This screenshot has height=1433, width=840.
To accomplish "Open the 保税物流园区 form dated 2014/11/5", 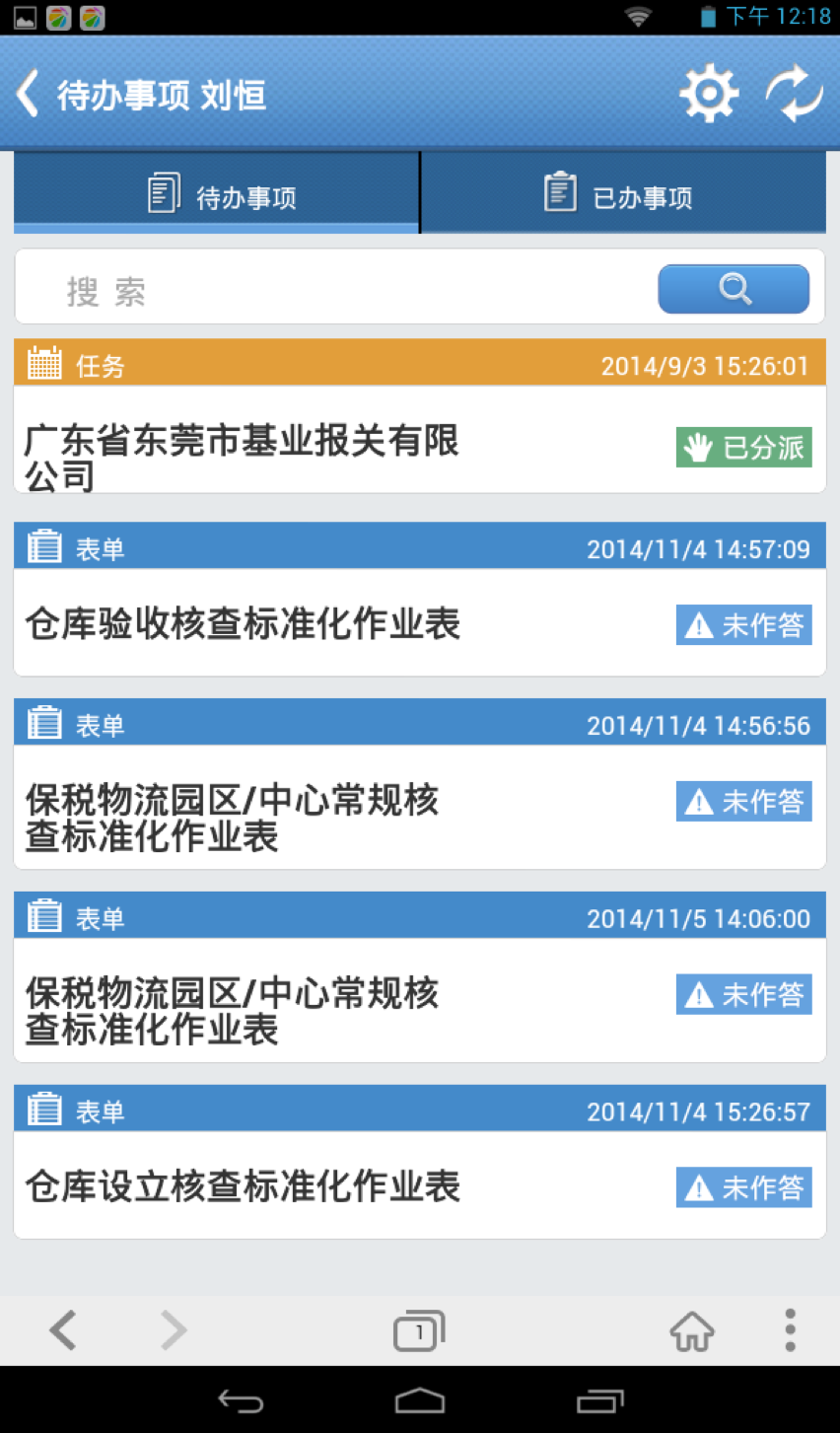I will pyautogui.click(x=420, y=977).
